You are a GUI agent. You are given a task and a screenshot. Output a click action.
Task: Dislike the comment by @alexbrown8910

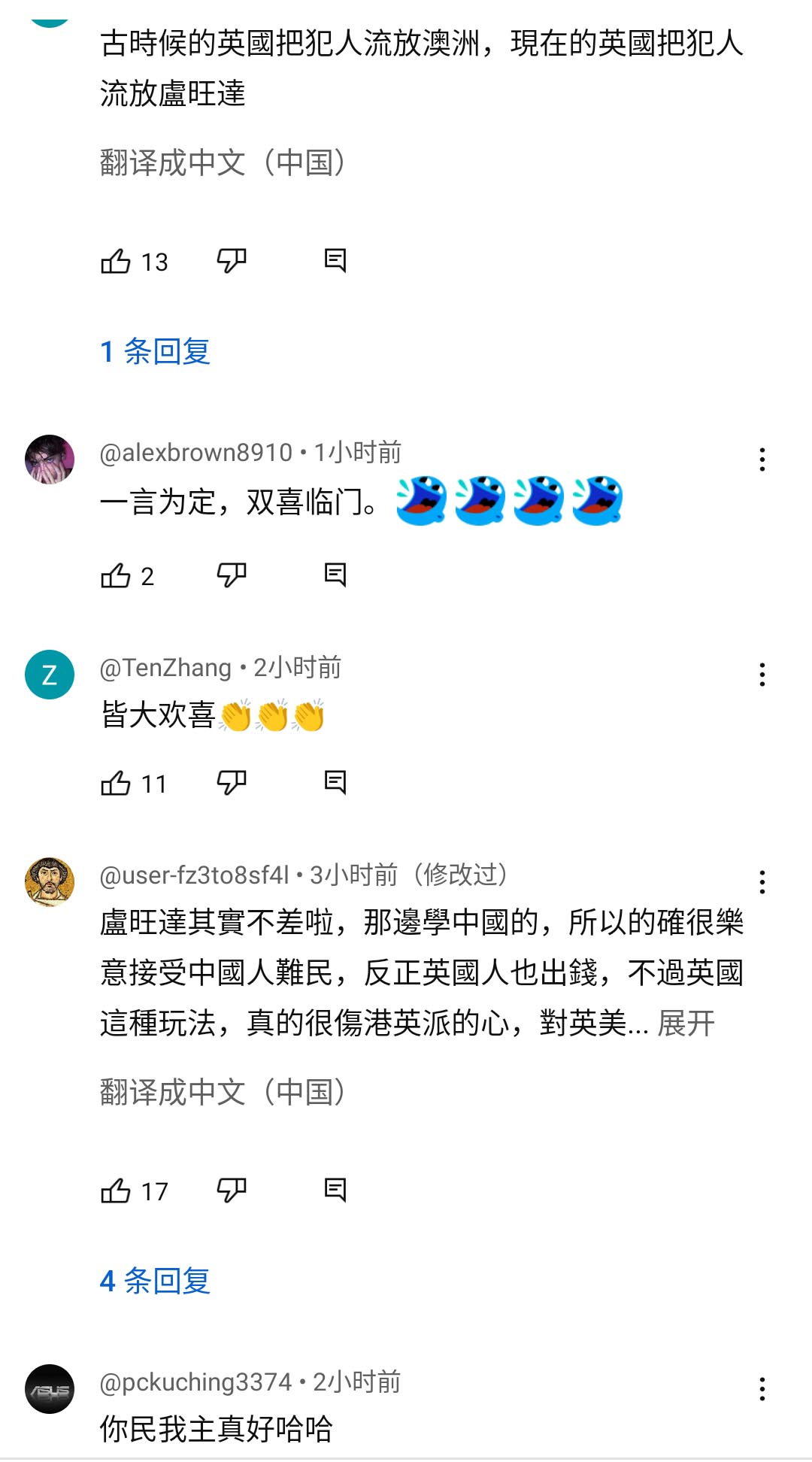[231, 576]
